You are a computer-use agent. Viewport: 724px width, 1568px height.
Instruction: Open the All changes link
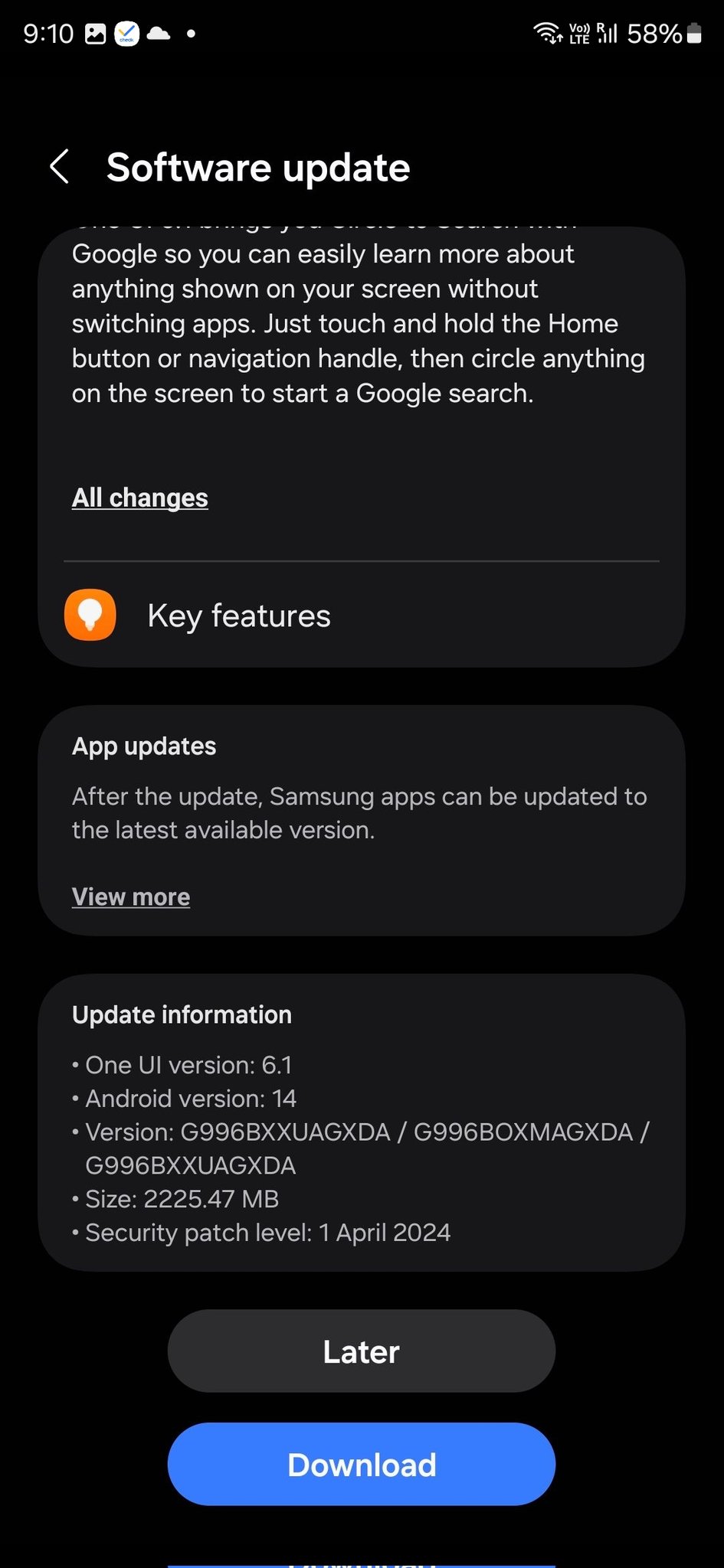tap(140, 498)
